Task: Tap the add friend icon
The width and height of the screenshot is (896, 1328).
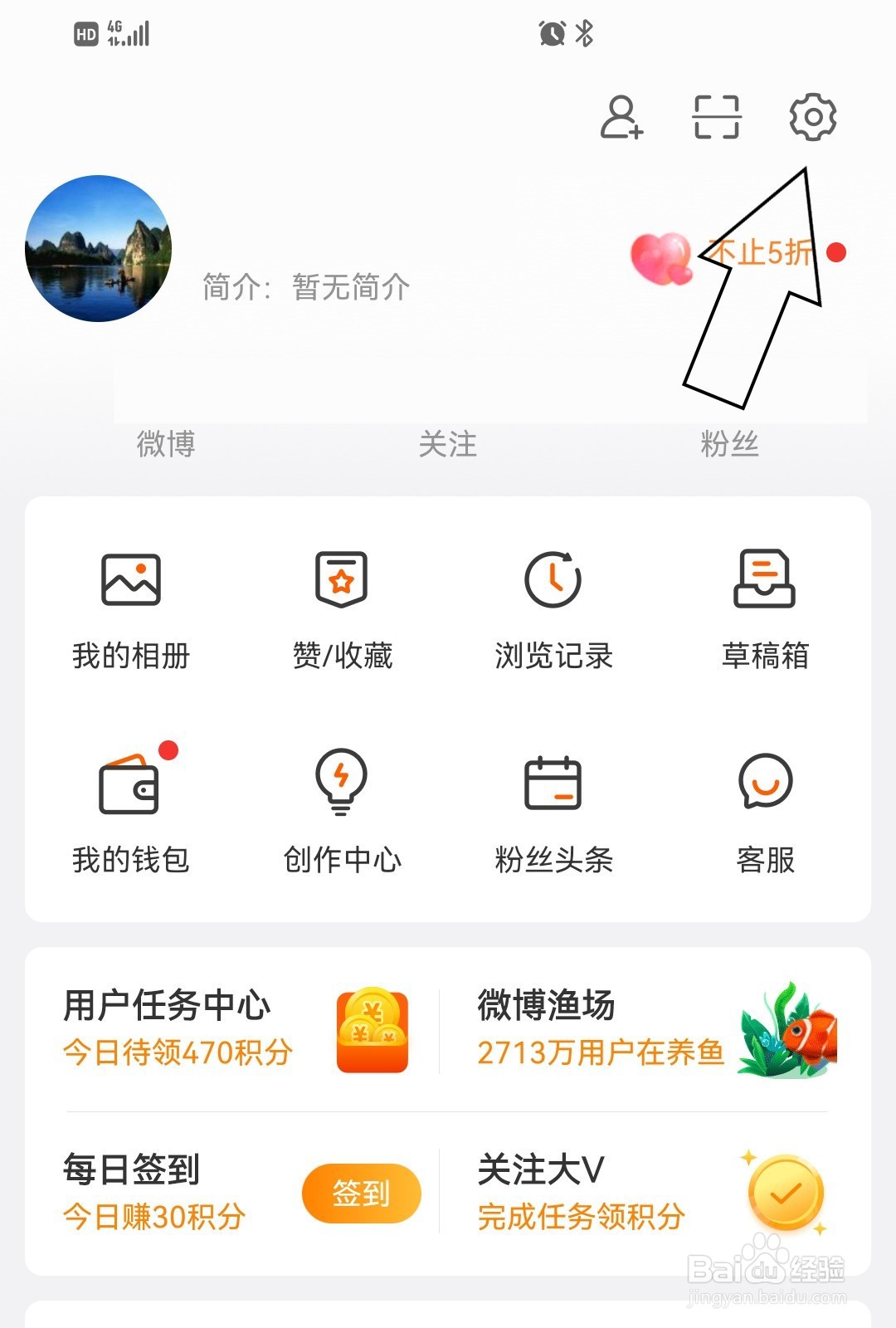Action: point(621,117)
